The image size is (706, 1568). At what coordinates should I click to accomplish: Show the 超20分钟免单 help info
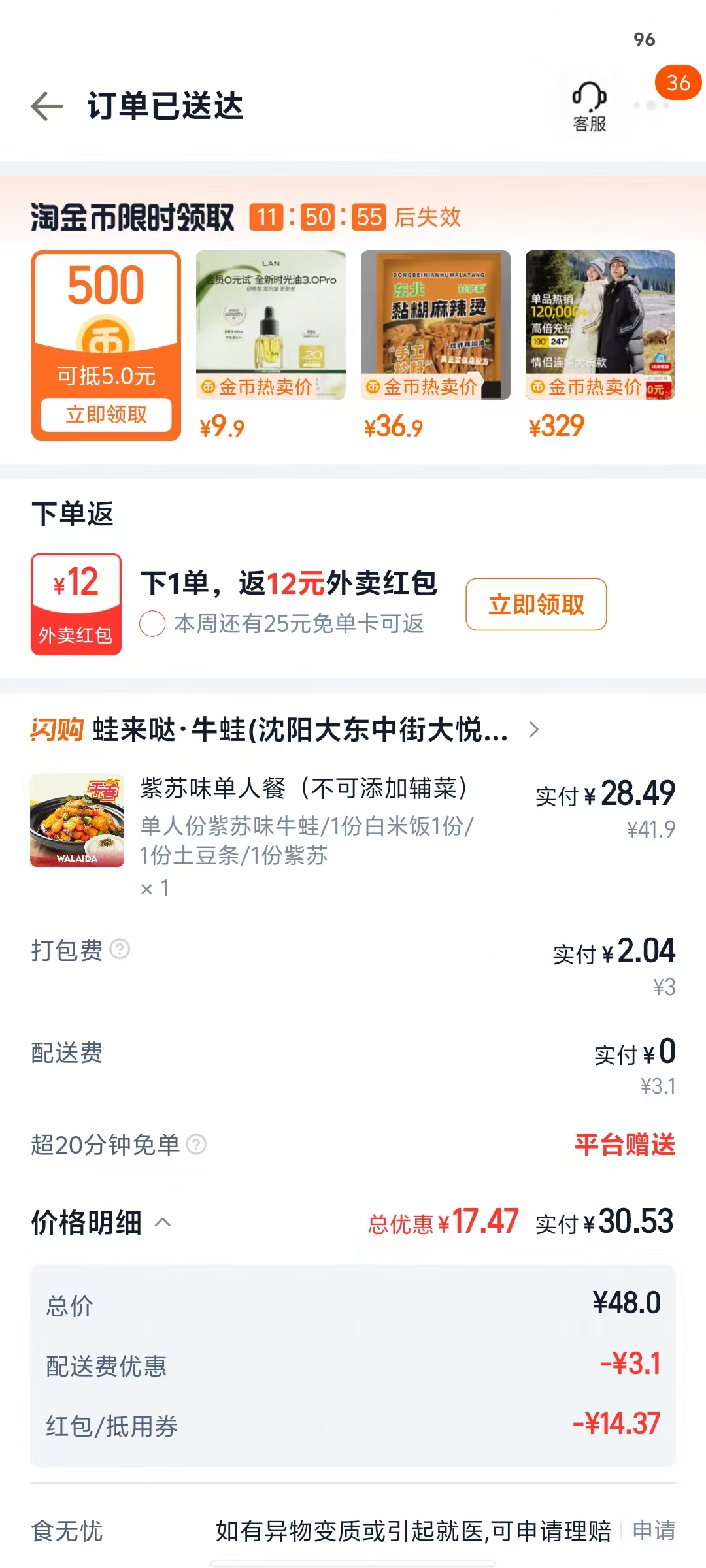click(197, 1145)
